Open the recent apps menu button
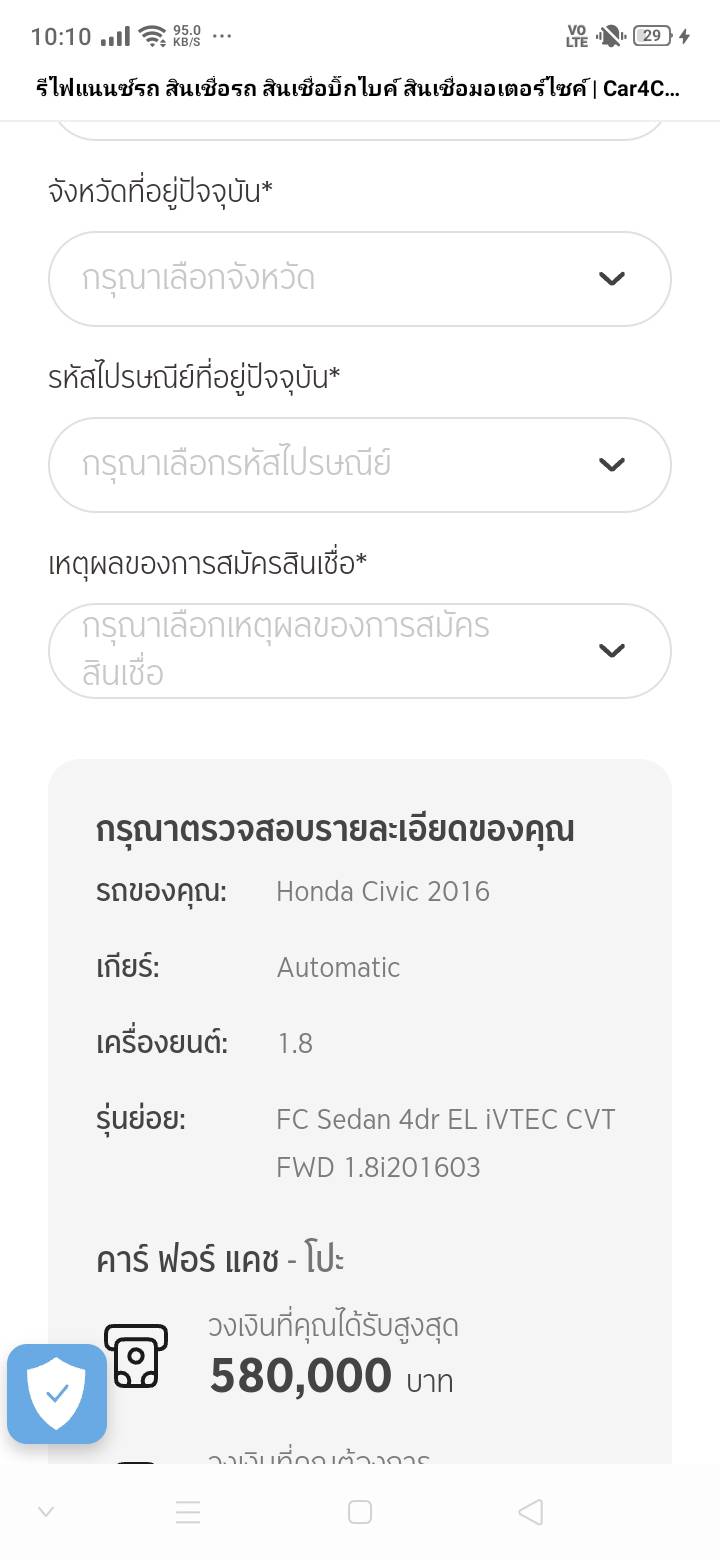Image resolution: width=720 pixels, height=1560 pixels. (x=188, y=1512)
